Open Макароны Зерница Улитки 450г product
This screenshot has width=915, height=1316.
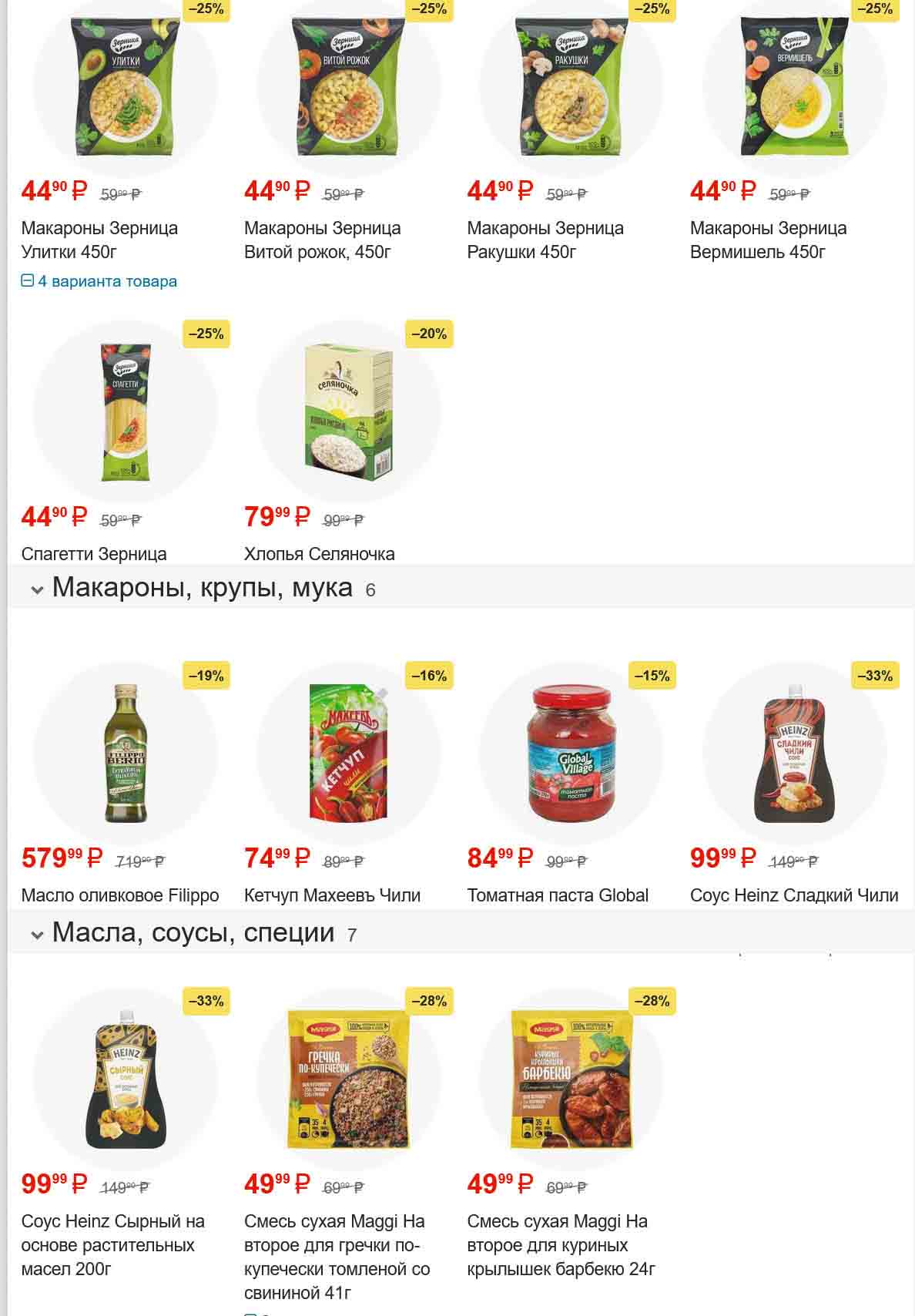[x=99, y=240]
